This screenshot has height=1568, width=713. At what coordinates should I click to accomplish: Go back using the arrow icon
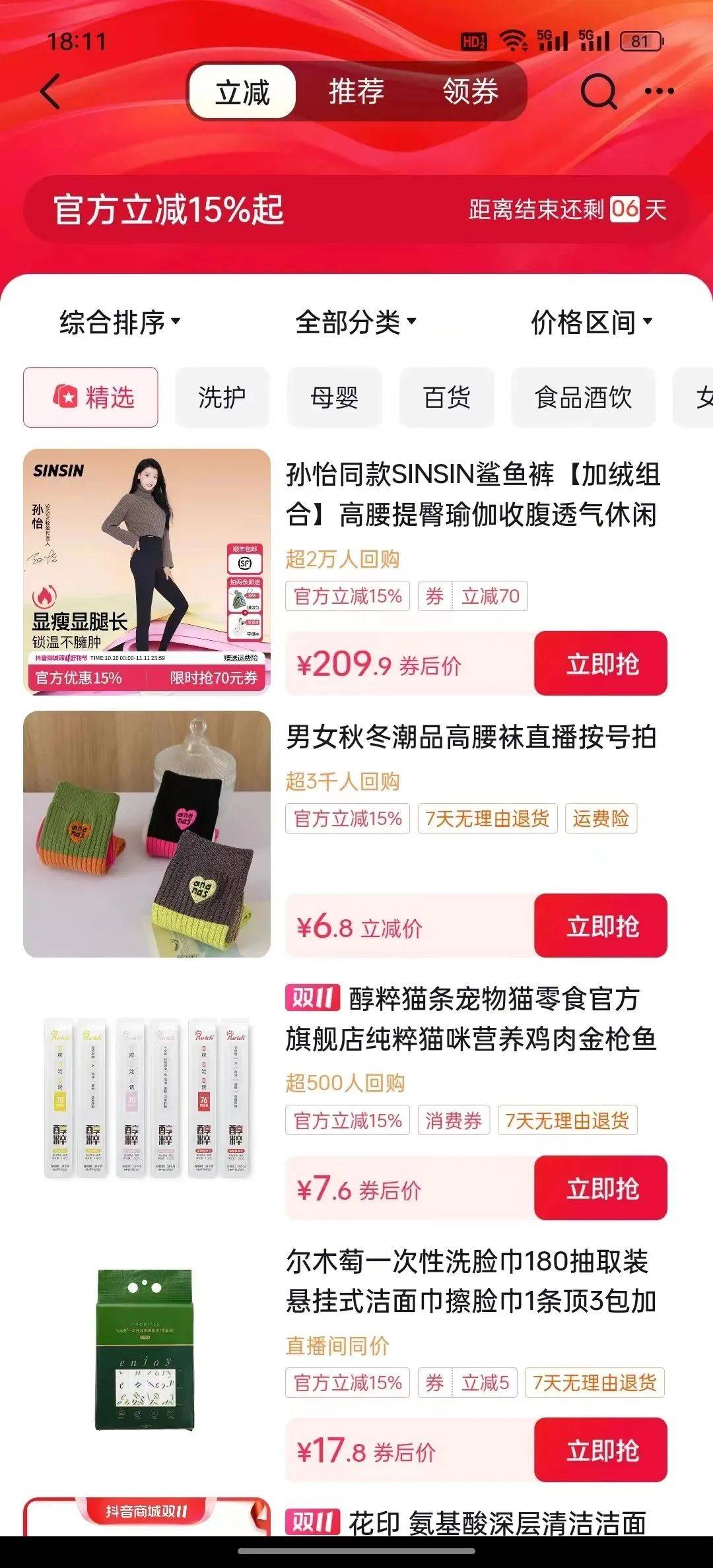tap(50, 92)
